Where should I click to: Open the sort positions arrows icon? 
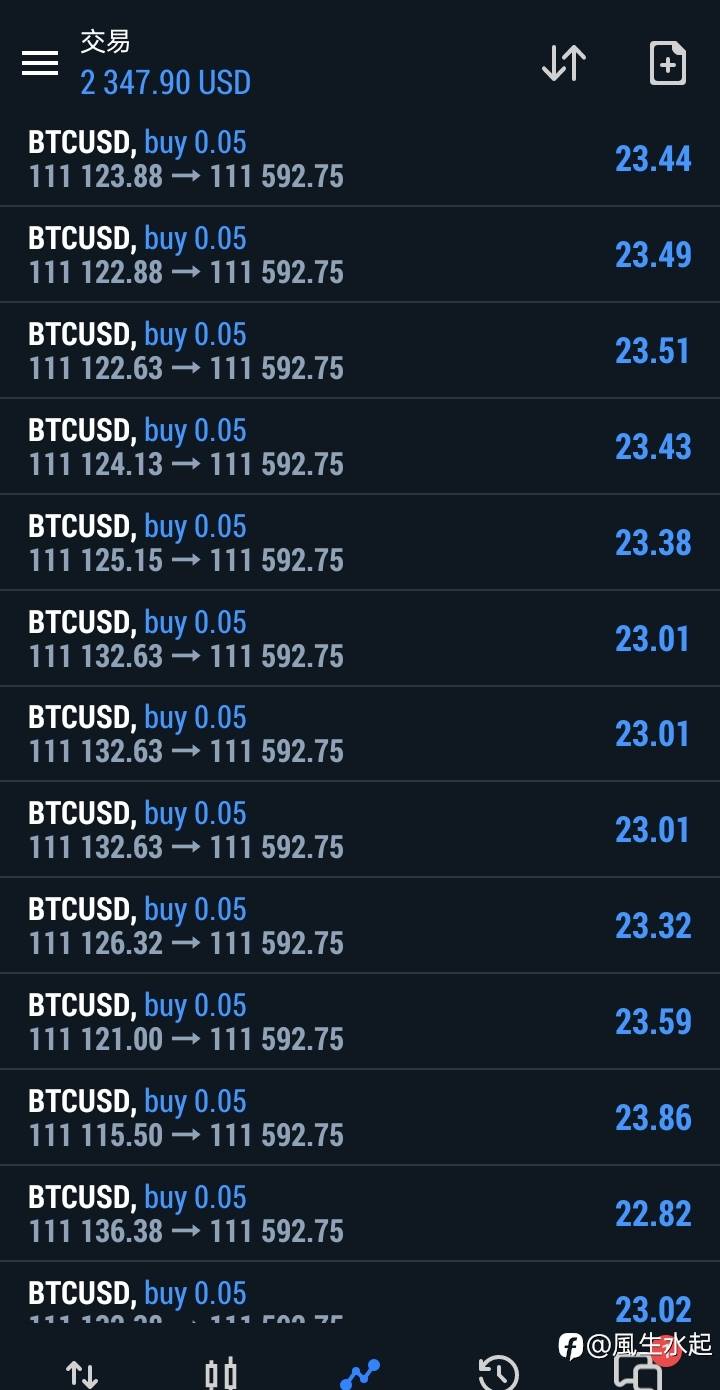[x=564, y=63]
